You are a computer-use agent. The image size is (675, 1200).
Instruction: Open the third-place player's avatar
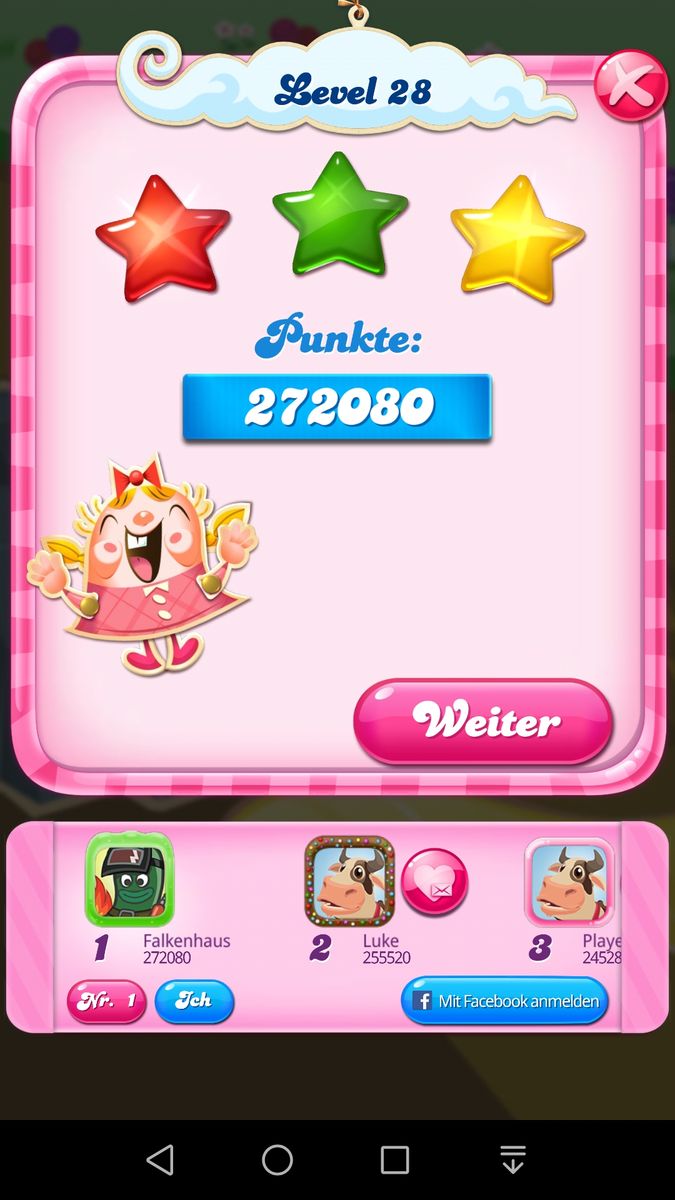pyautogui.click(x=568, y=882)
